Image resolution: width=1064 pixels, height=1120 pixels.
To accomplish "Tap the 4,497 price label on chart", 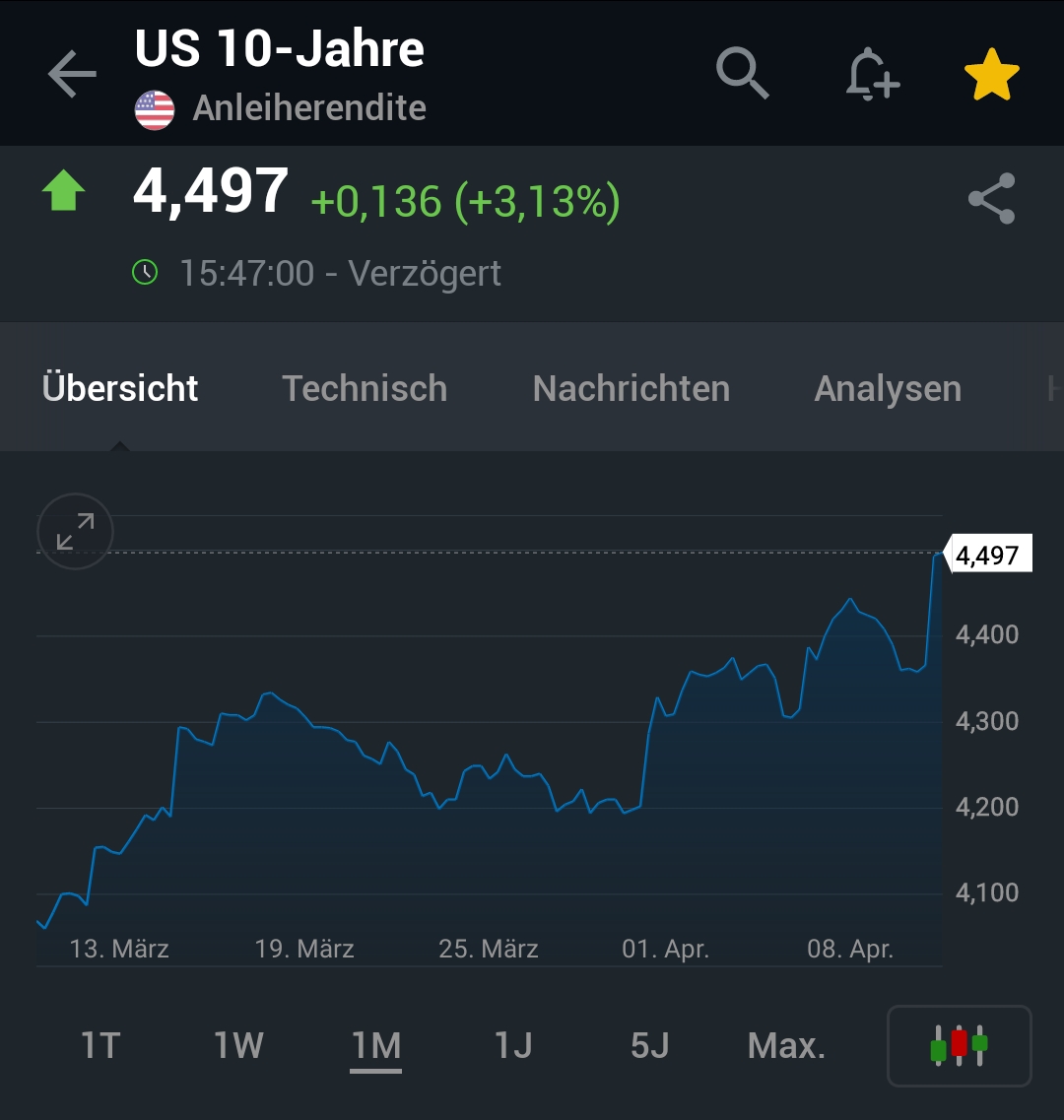I will (x=989, y=556).
